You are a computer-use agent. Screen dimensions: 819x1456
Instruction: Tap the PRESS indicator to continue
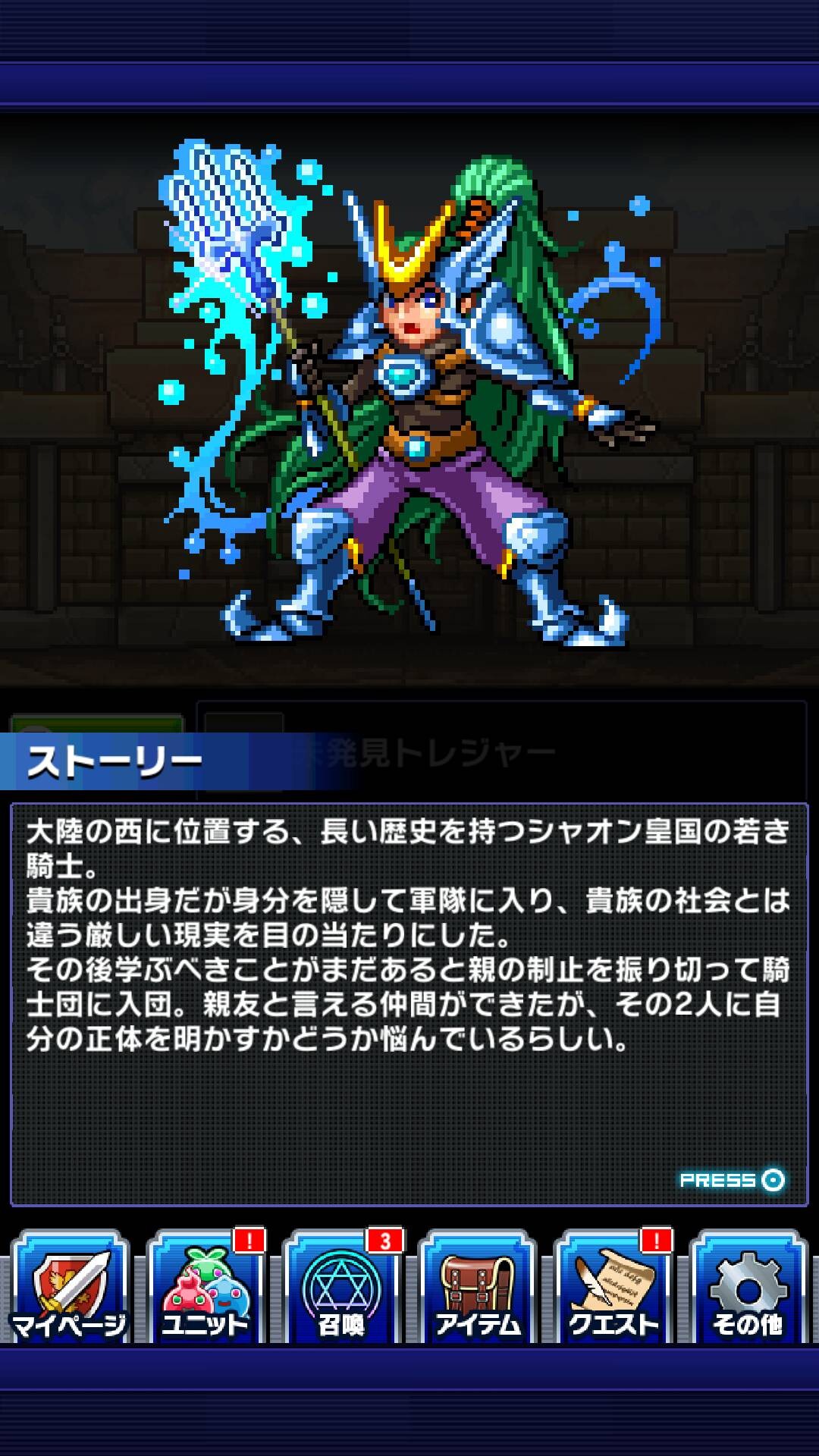tap(733, 1180)
